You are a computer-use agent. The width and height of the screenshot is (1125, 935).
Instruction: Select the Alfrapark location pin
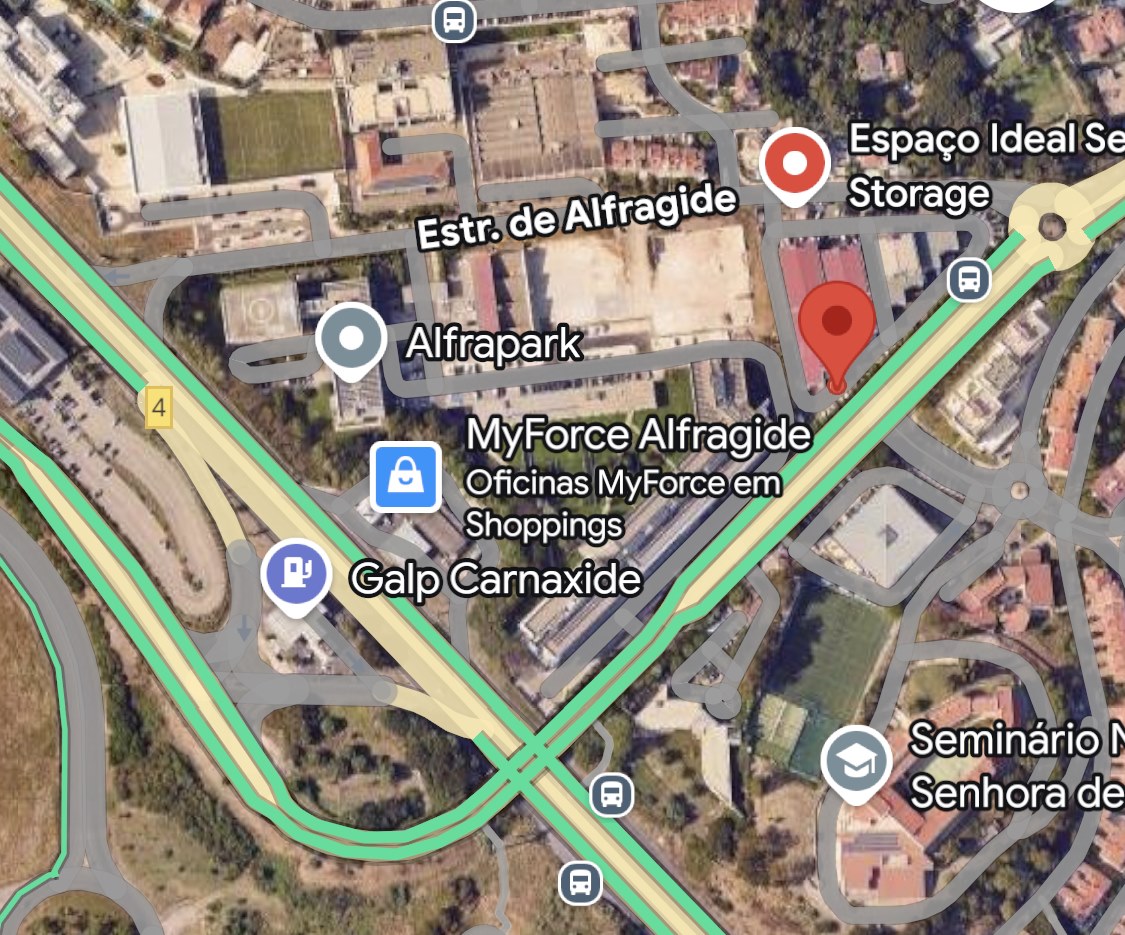point(351,339)
